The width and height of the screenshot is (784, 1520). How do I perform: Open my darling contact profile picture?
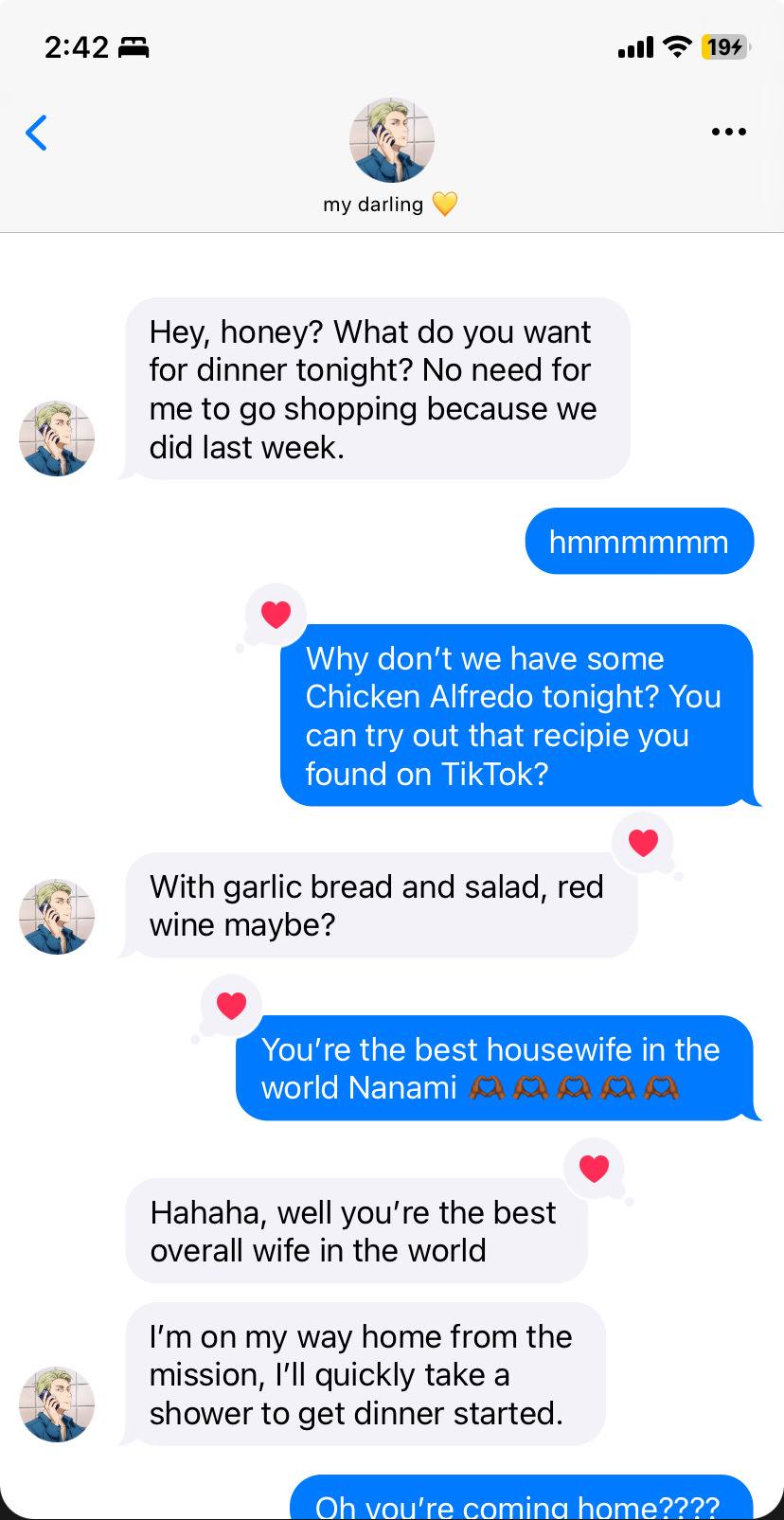[x=392, y=140]
